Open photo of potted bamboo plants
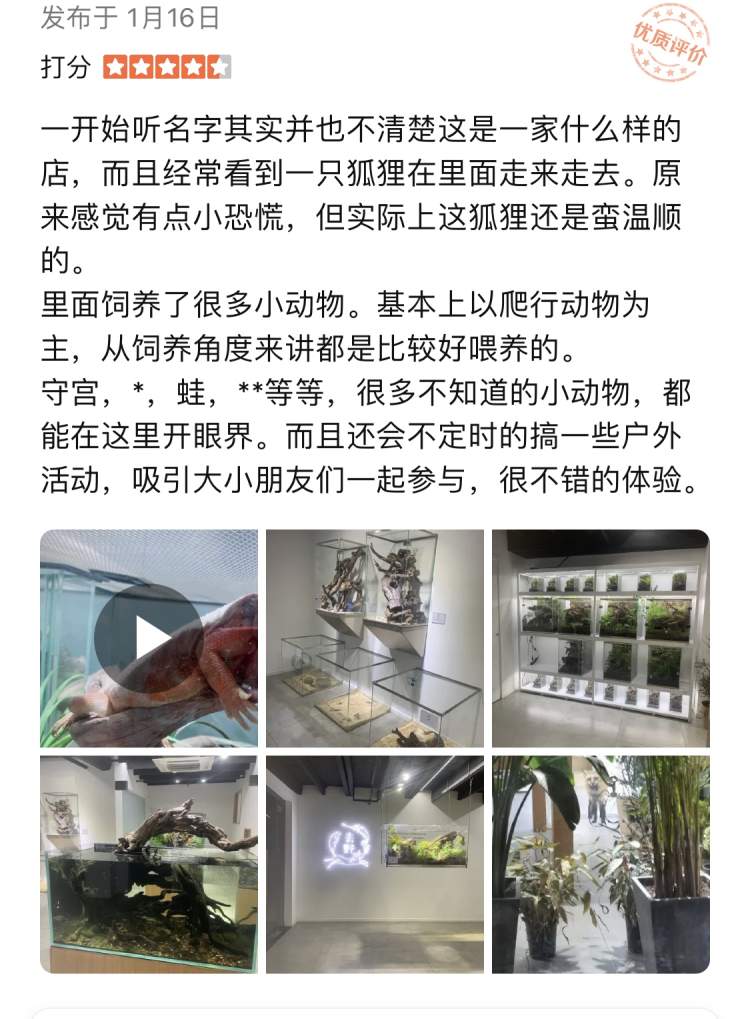Screen dimensions: 750x1019 pyautogui.click(x=600, y=864)
